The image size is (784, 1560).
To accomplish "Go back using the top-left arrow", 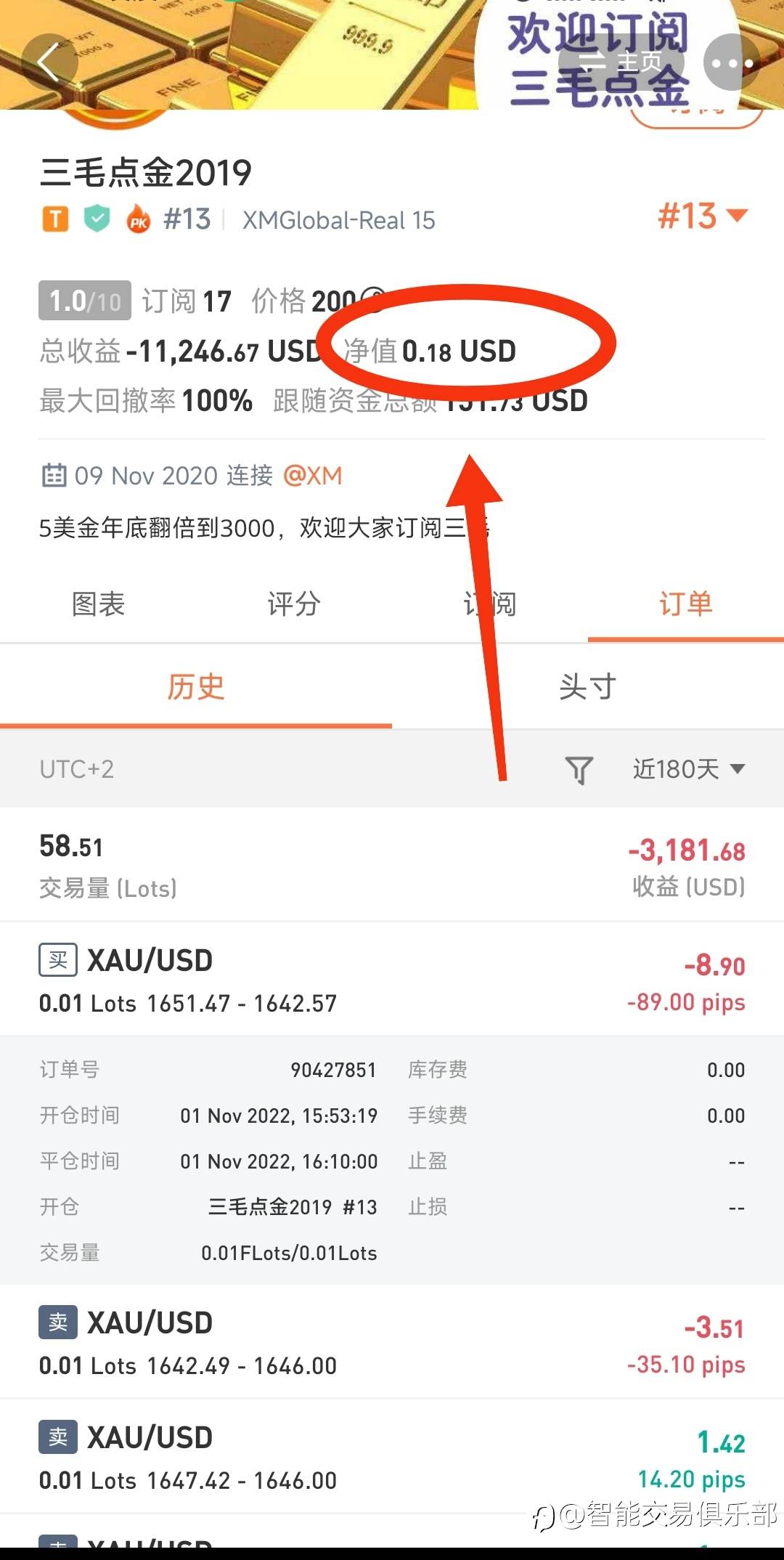I will pyautogui.click(x=49, y=62).
